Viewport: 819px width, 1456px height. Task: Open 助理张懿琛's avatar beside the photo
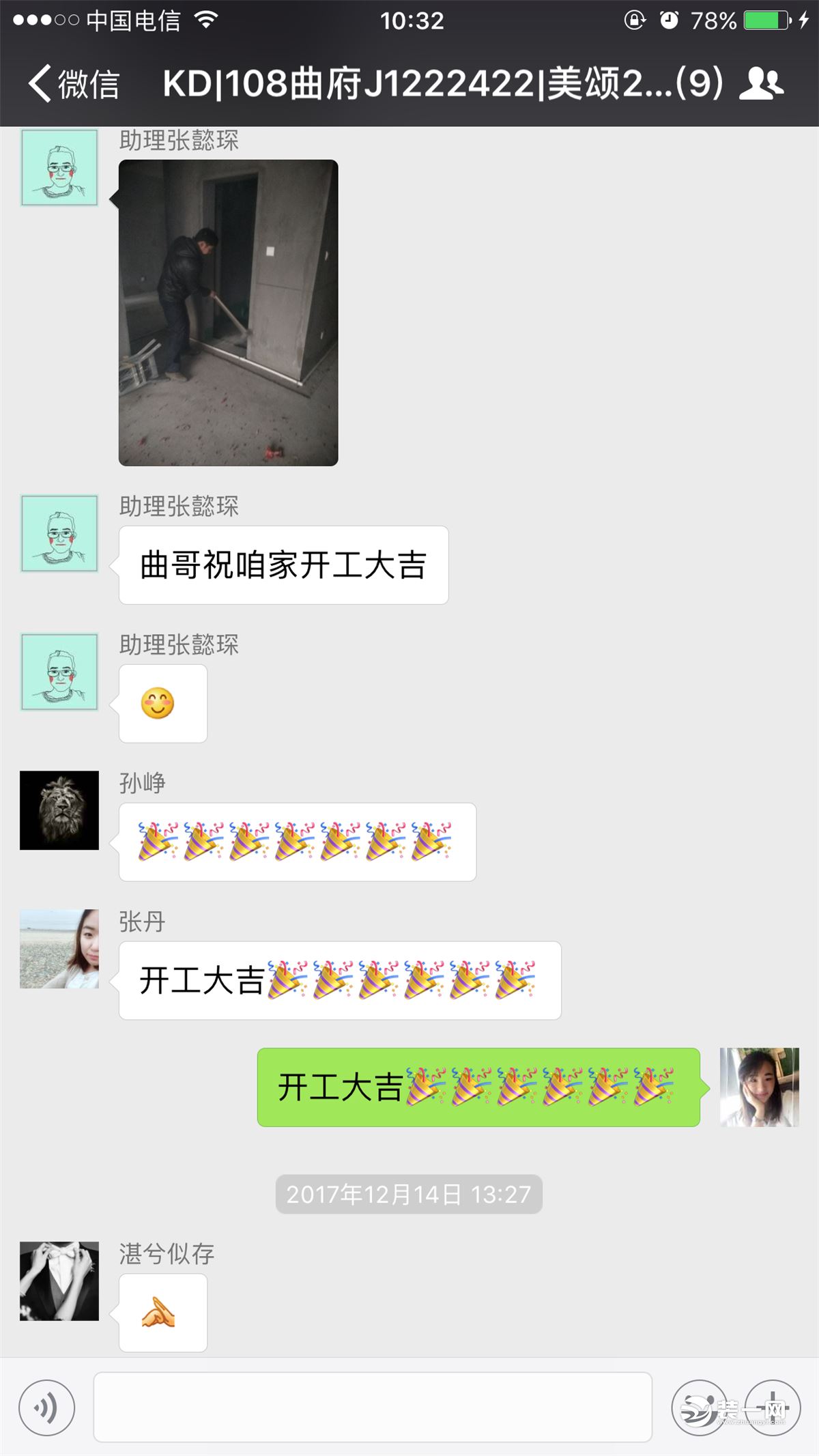tap(59, 168)
